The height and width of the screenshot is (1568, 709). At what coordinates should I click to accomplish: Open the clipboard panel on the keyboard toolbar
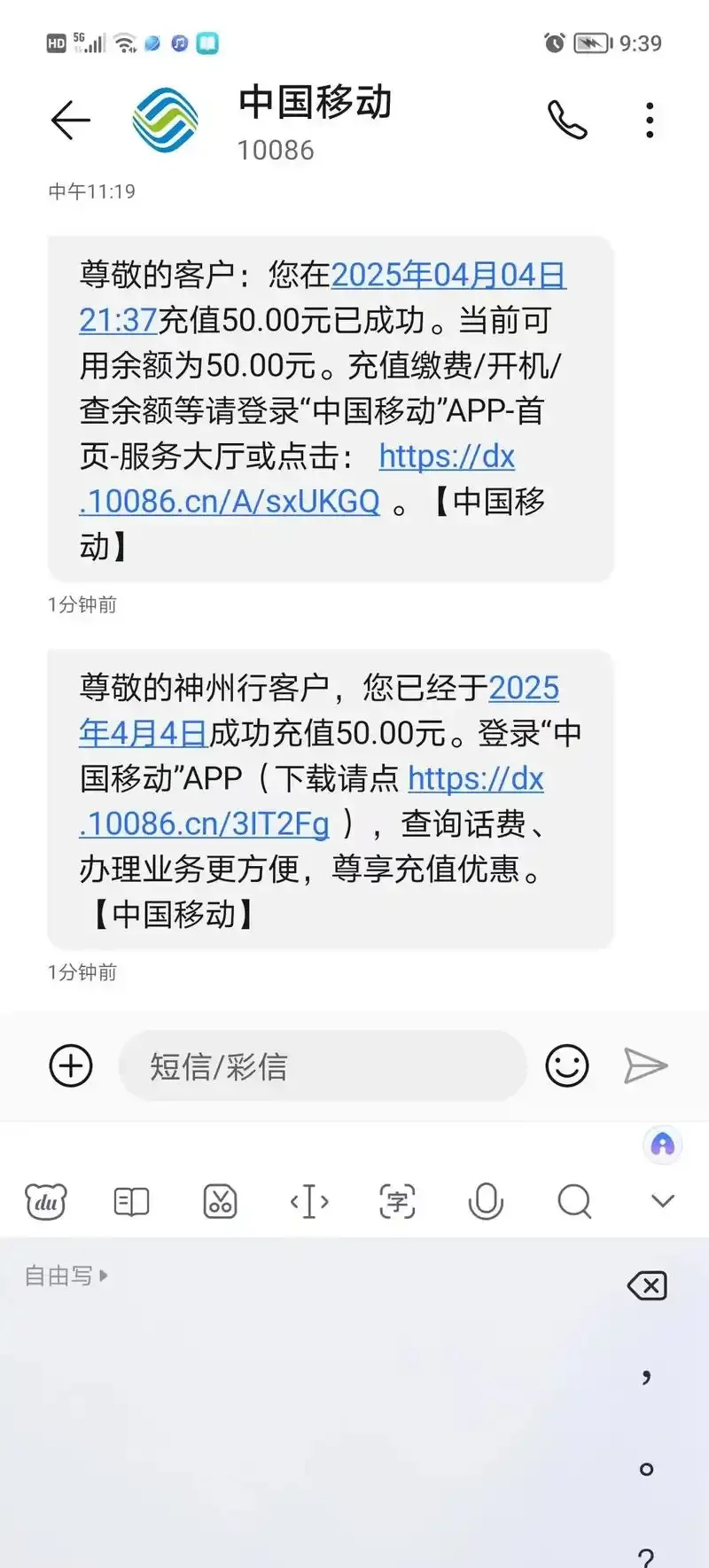click(x=131, y=1202)
